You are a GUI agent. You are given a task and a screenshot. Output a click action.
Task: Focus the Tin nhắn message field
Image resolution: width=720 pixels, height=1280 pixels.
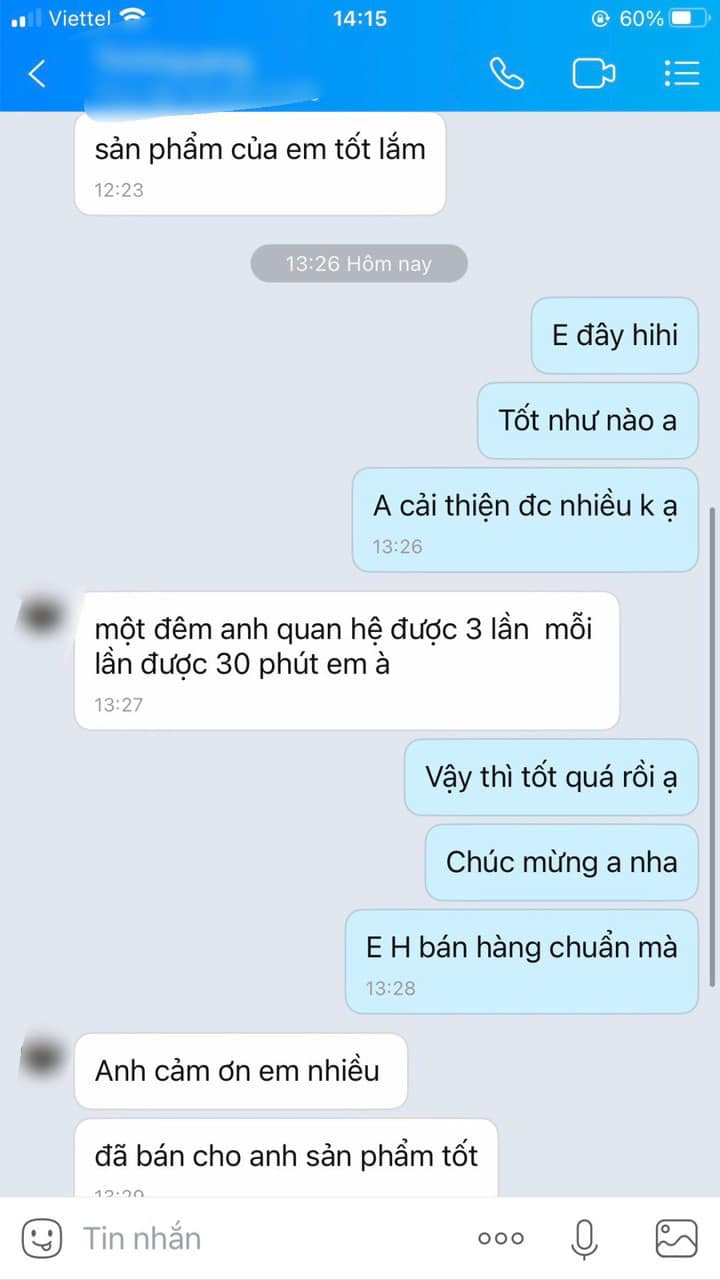pos(260,1238)
